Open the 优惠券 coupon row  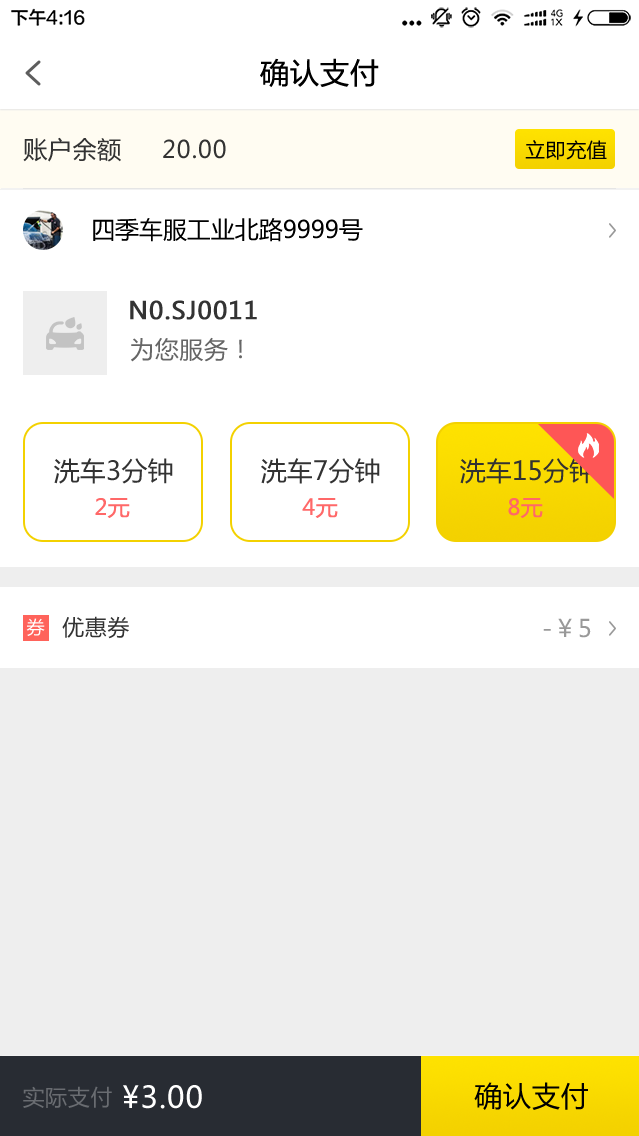pos(319,628)
